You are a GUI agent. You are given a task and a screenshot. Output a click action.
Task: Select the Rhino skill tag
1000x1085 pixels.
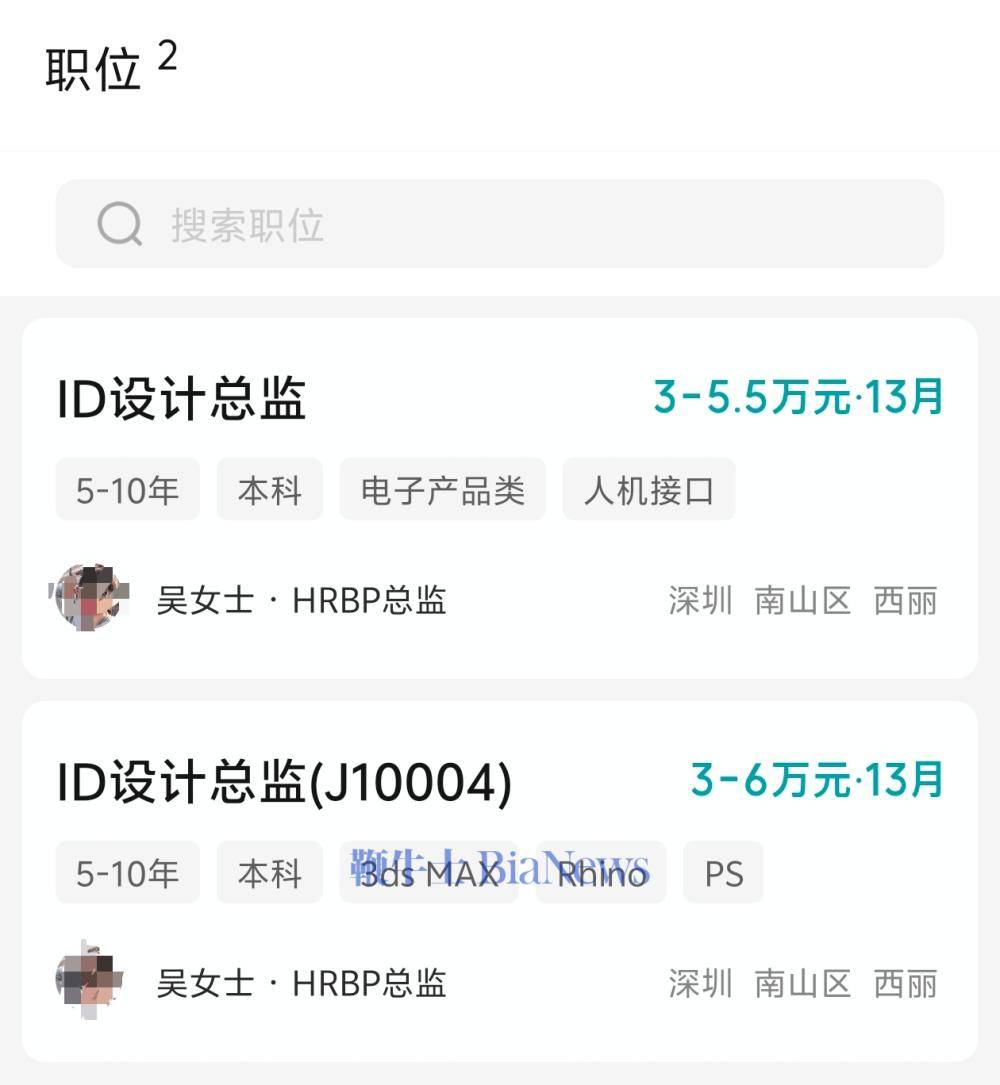tap(601, 873)
